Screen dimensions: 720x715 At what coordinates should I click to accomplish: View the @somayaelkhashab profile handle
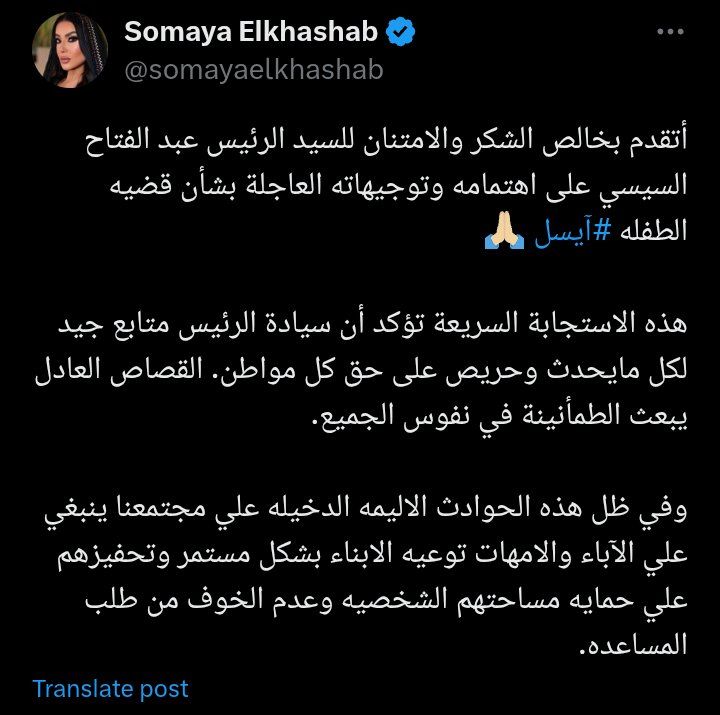(253, 71)
